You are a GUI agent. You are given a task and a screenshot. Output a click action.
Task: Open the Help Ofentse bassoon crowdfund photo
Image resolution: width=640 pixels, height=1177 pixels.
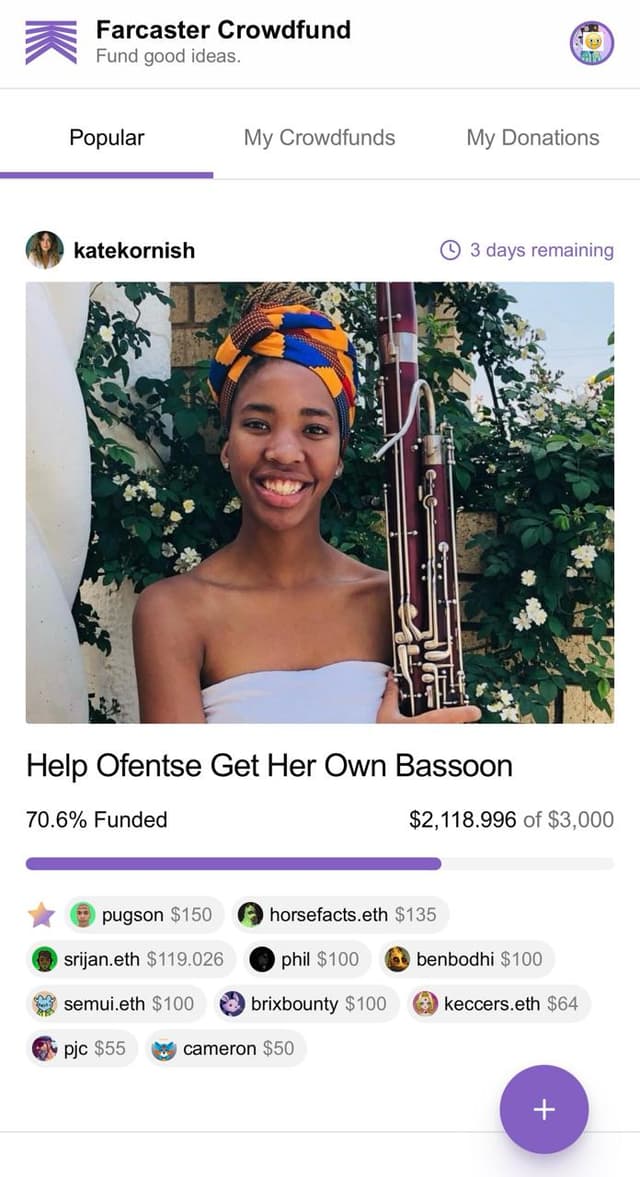coord(320,502)
